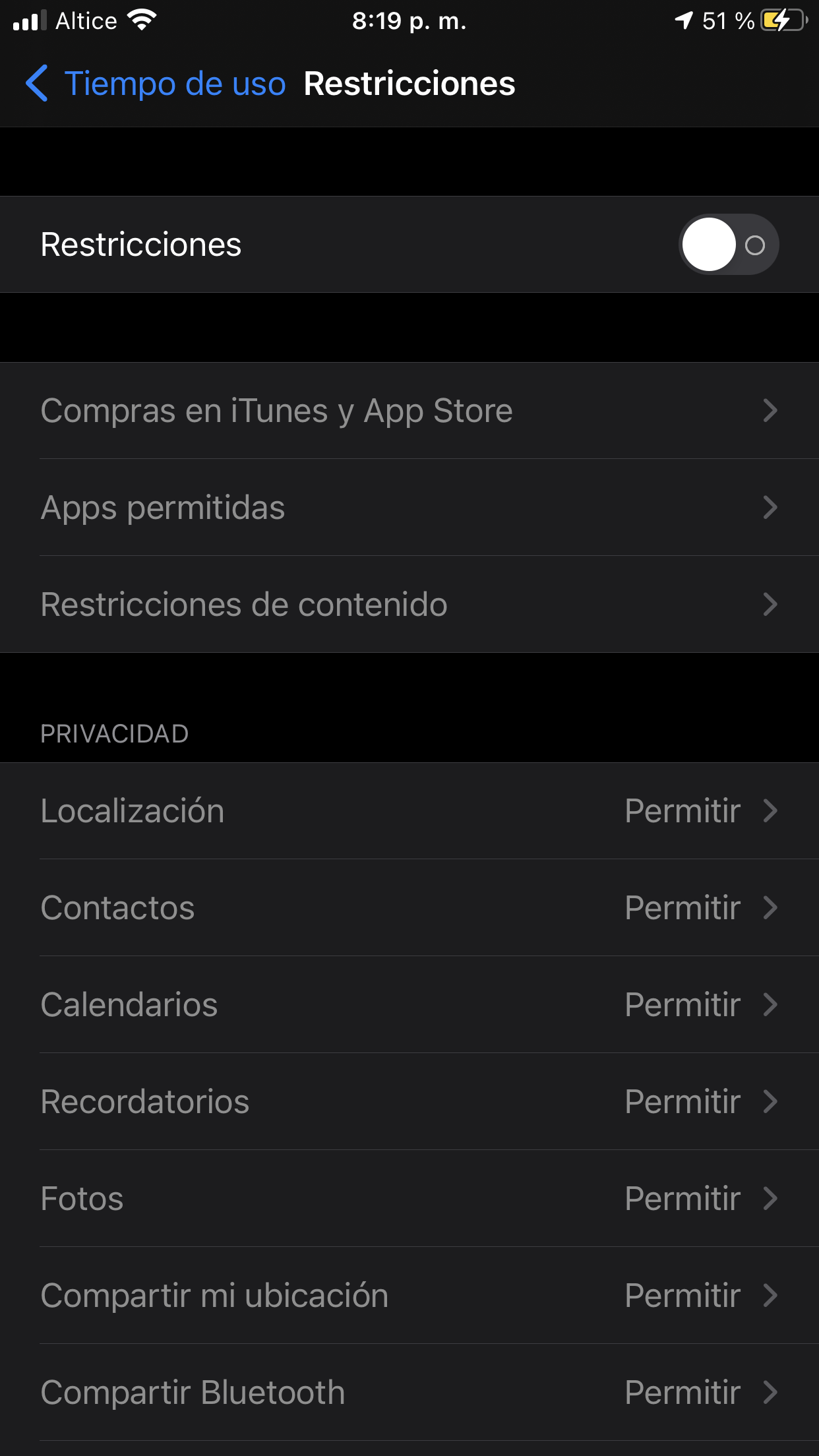Image resolution: width=819 pixels, height=1456 pixels.
Task: Open Compartir Bluetooth setting
Action: (x=409, y=1393)
